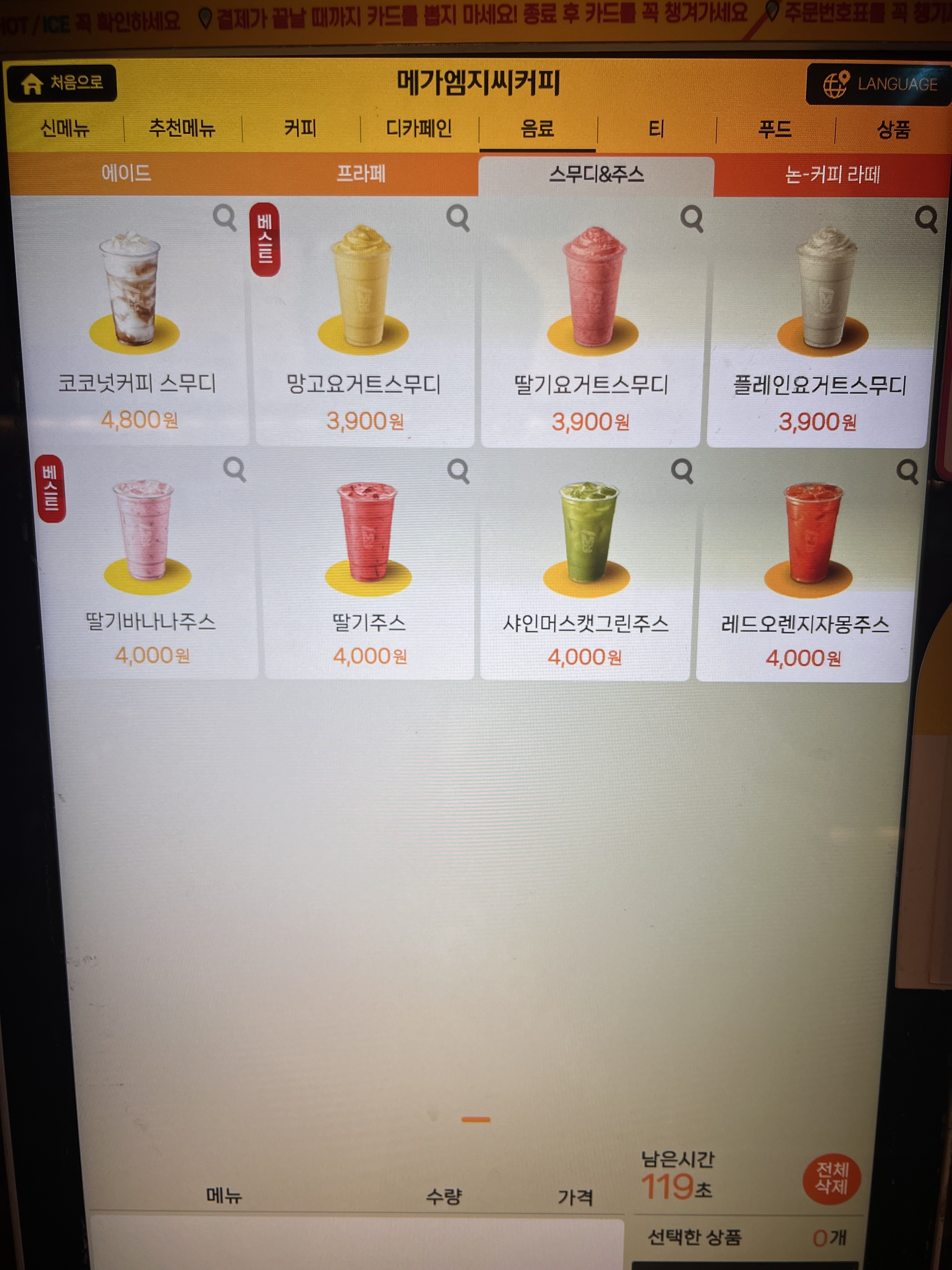Select the 디카페인 tab
Viewport: 952px width, 1270px height.
[419, 128]
